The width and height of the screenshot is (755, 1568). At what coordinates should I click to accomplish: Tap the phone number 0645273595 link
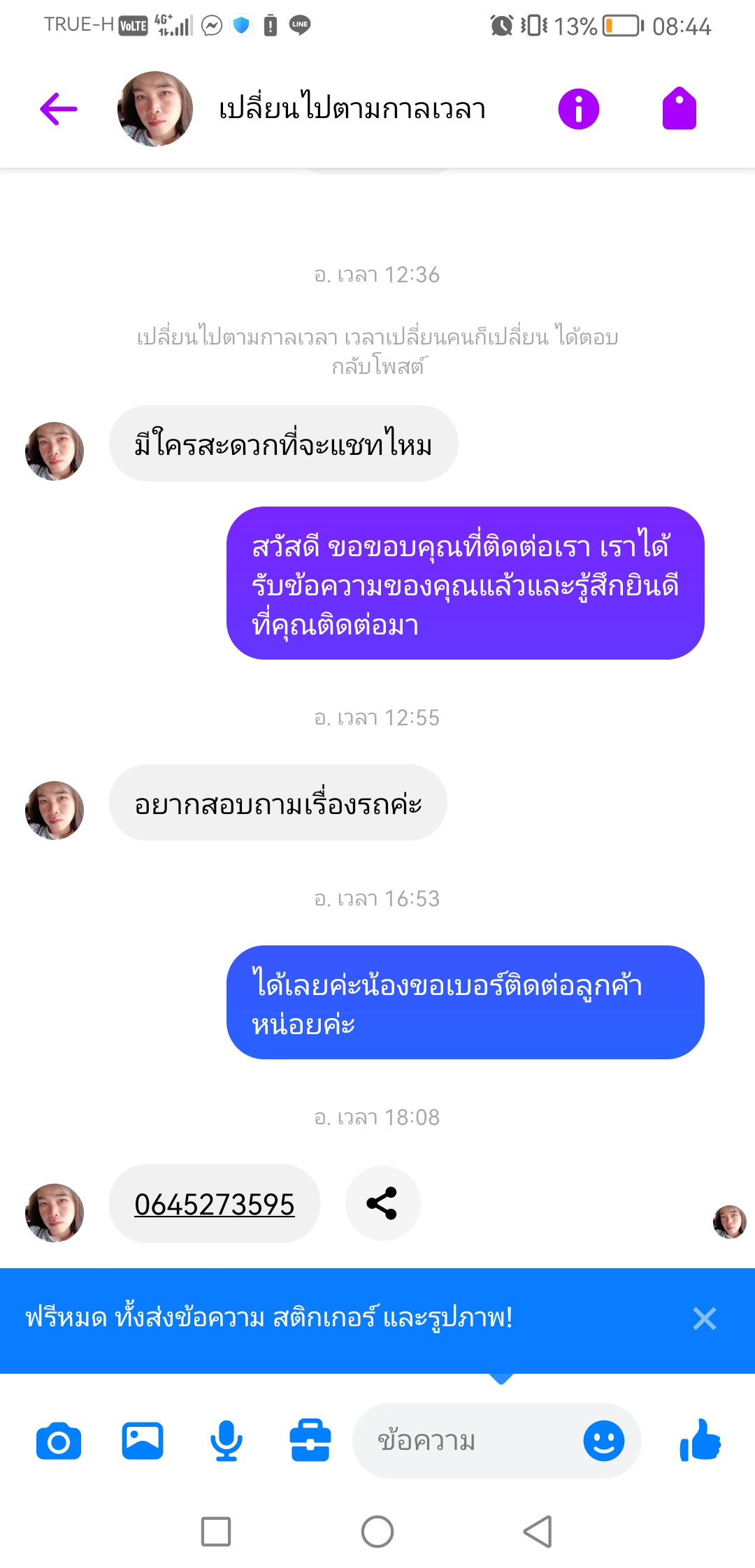pos(214,1204)
